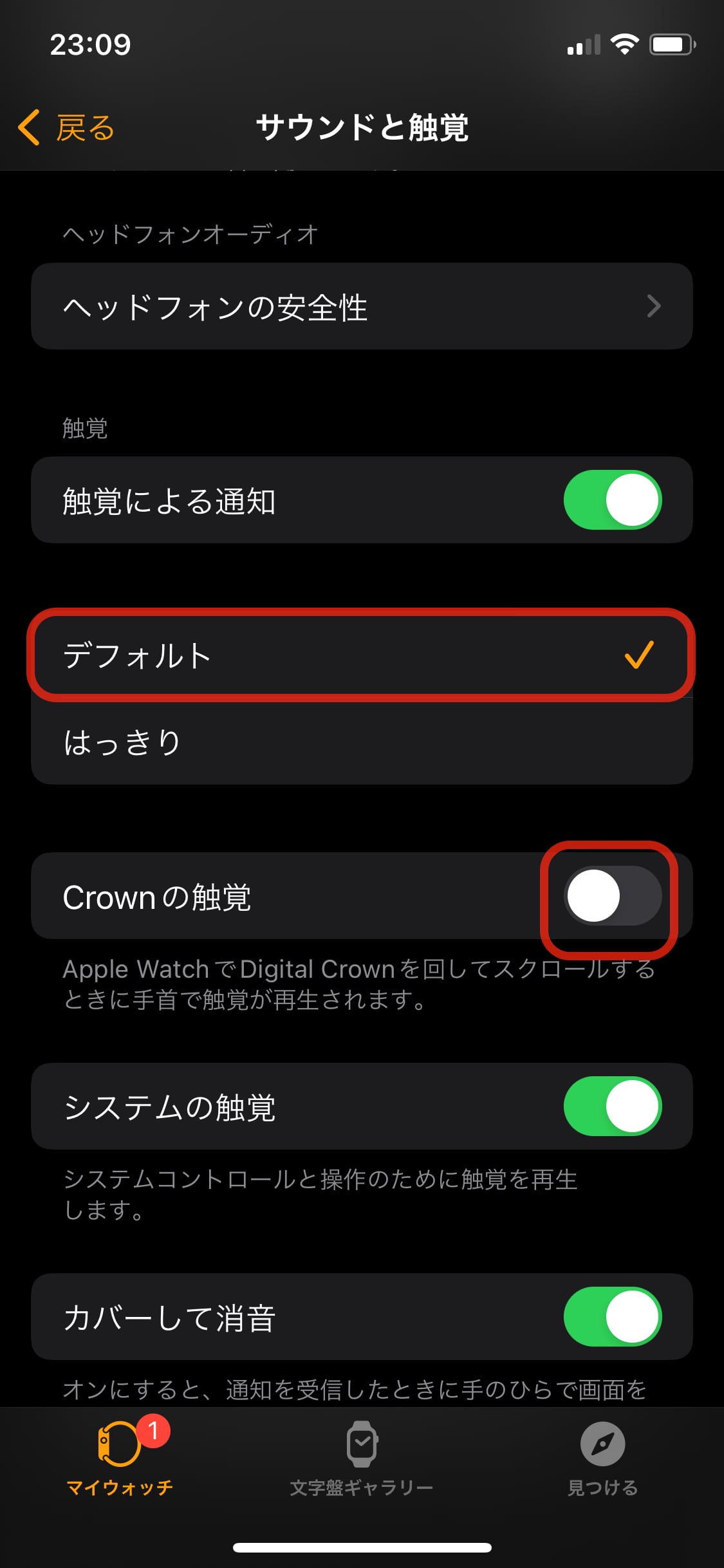Disable システムの触覚 switch
This screenshot has height=1568, width=724.
click(612, 1106)
